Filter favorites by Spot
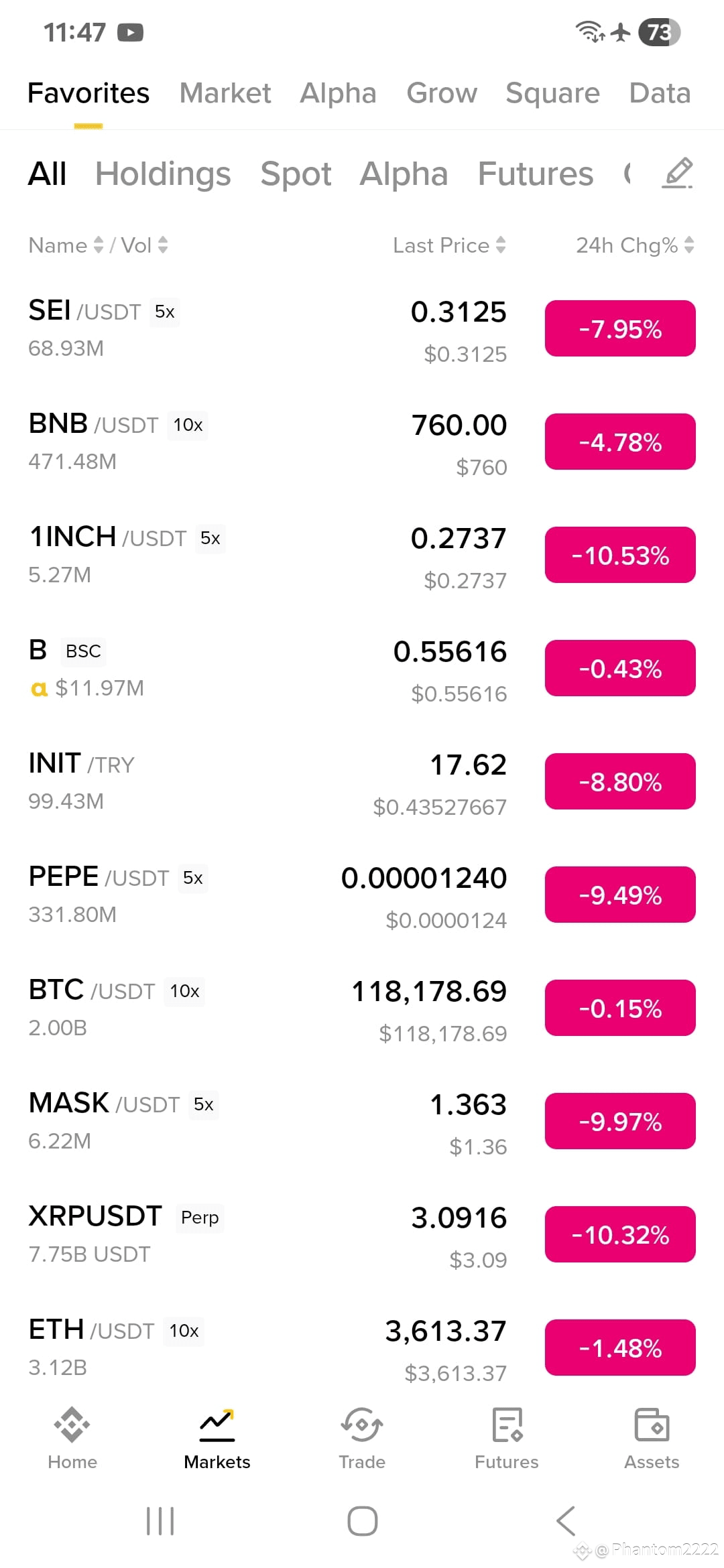Image resolution: width=724 pixels, height=1568 pixels. 296,174
